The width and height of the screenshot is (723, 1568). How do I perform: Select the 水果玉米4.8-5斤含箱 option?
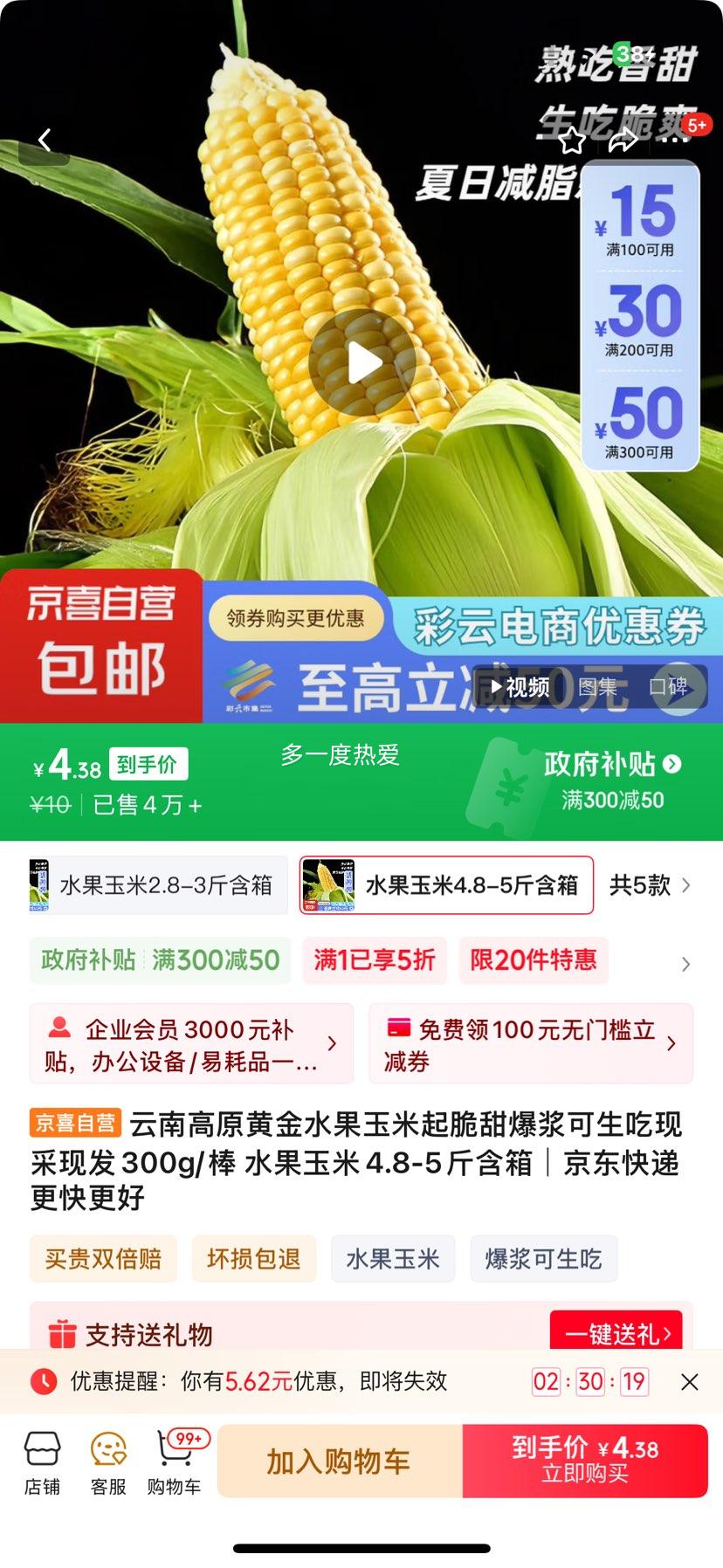click(446, 885)
